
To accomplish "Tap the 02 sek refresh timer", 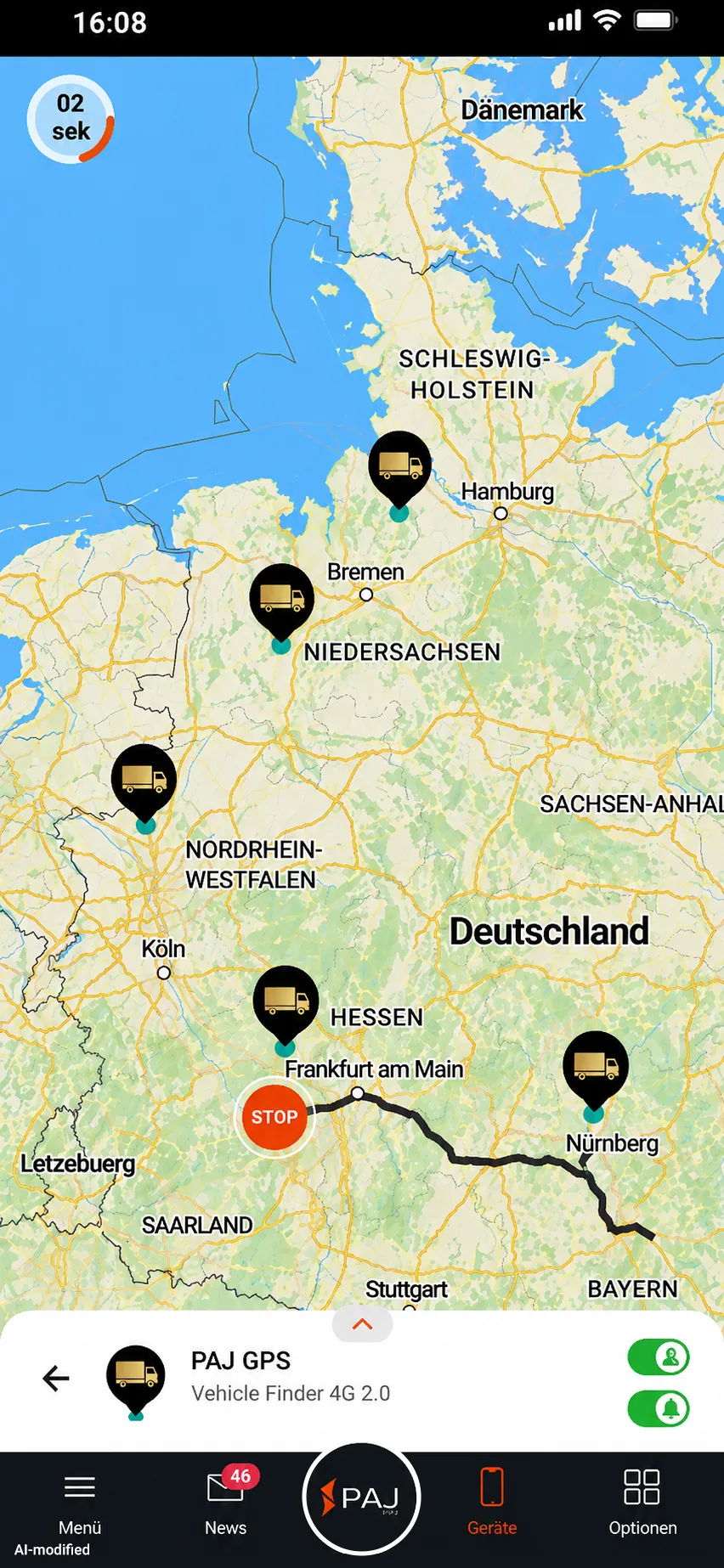I will 71,119.
